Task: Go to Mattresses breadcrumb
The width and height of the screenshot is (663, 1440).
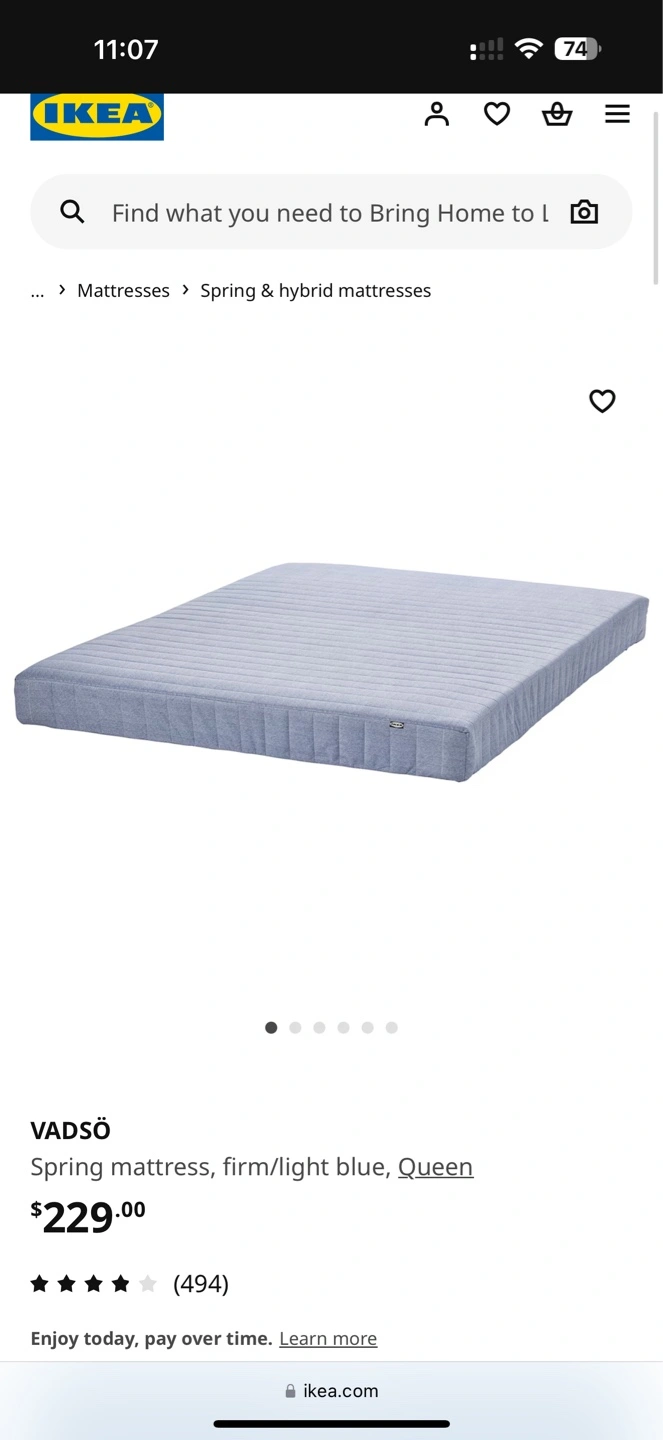Action: [x=123, y=291]
